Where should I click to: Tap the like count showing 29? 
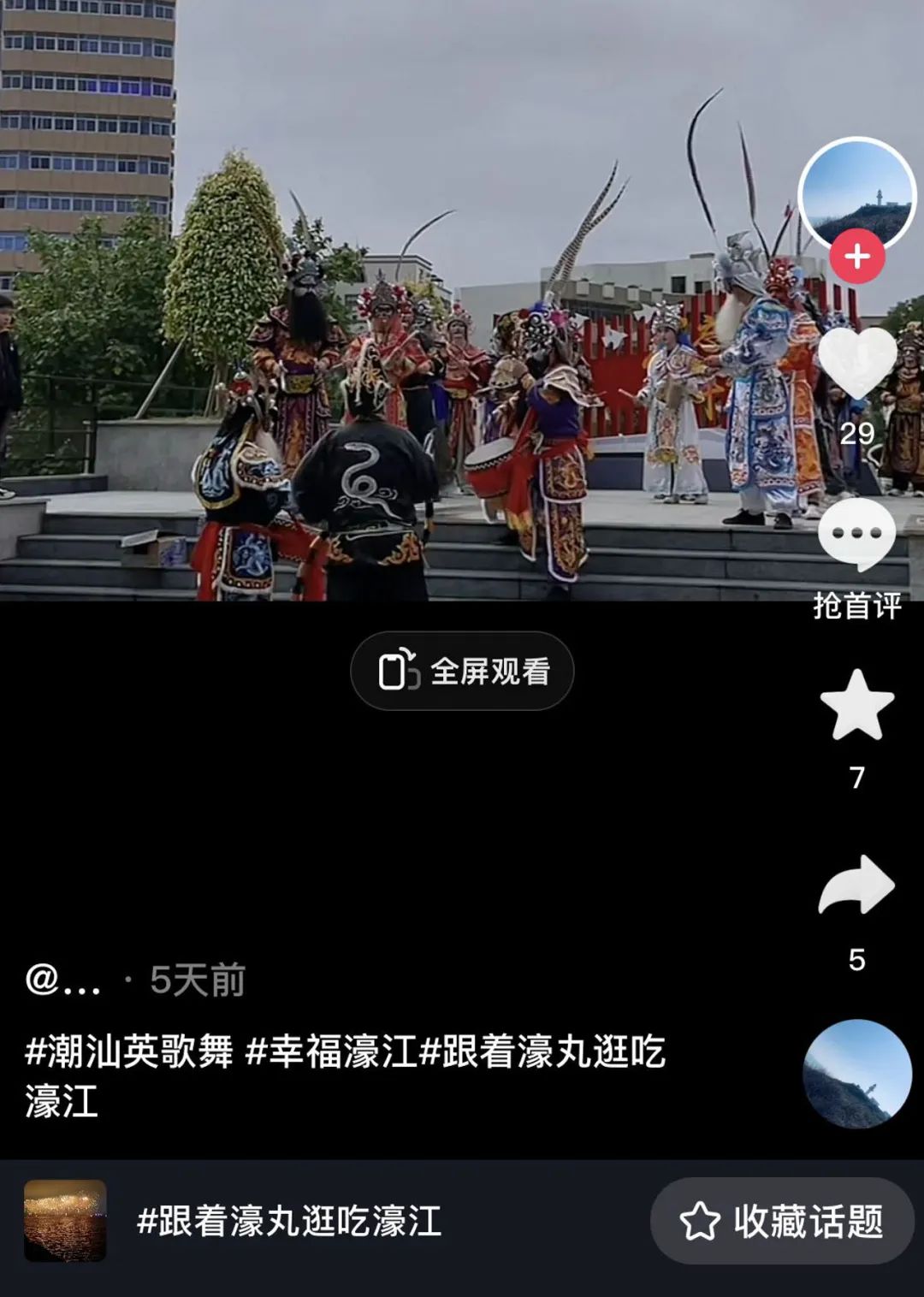pos(858,435)
